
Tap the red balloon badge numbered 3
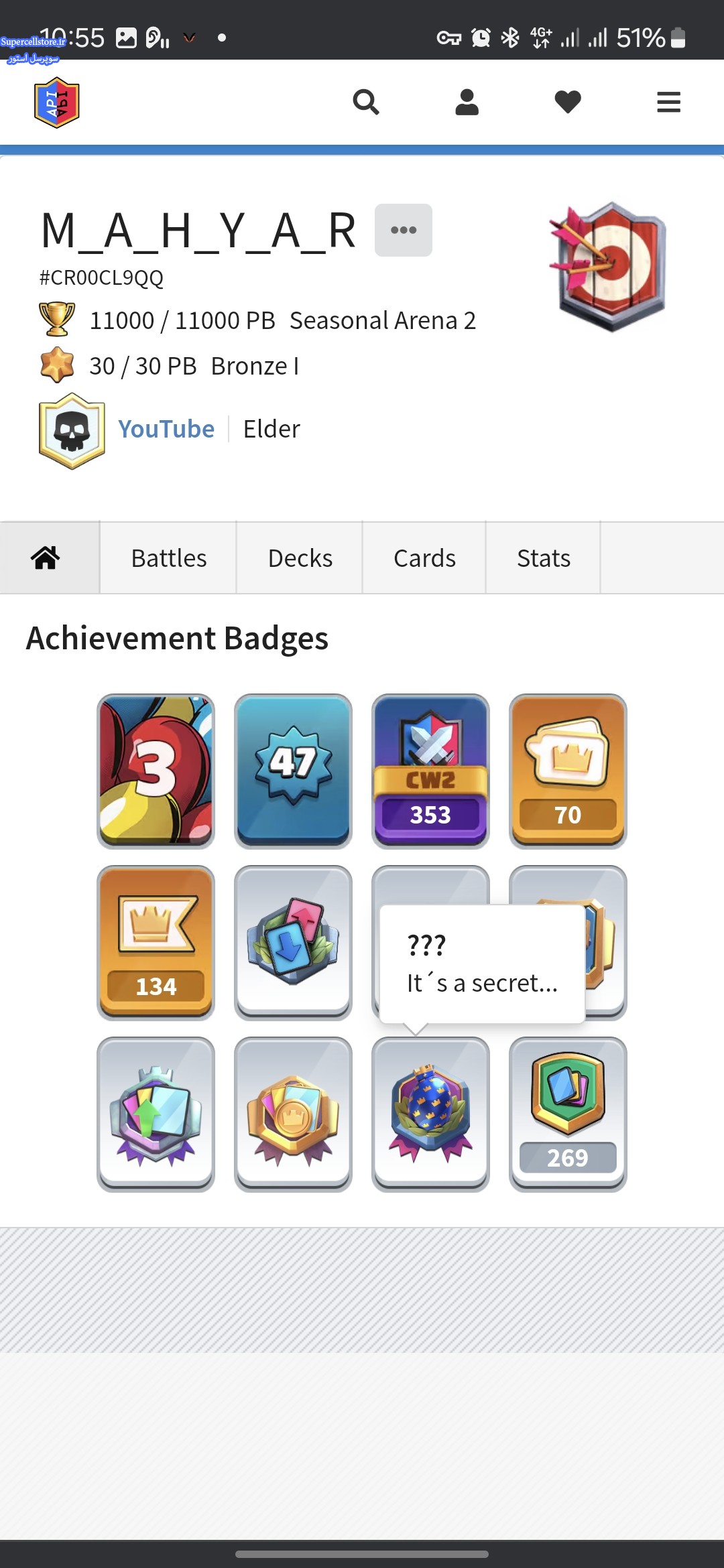156,771
